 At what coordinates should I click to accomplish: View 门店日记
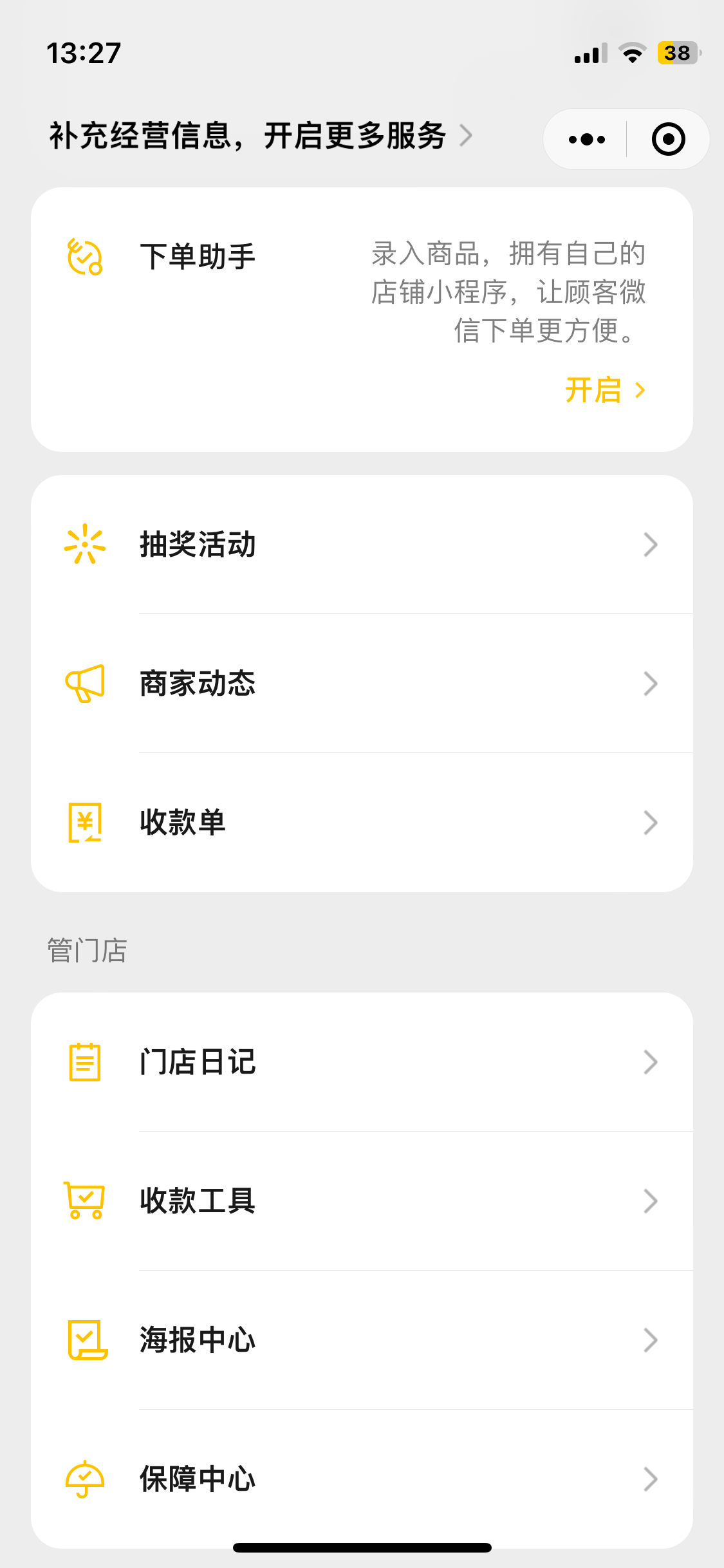point(362,1062)
